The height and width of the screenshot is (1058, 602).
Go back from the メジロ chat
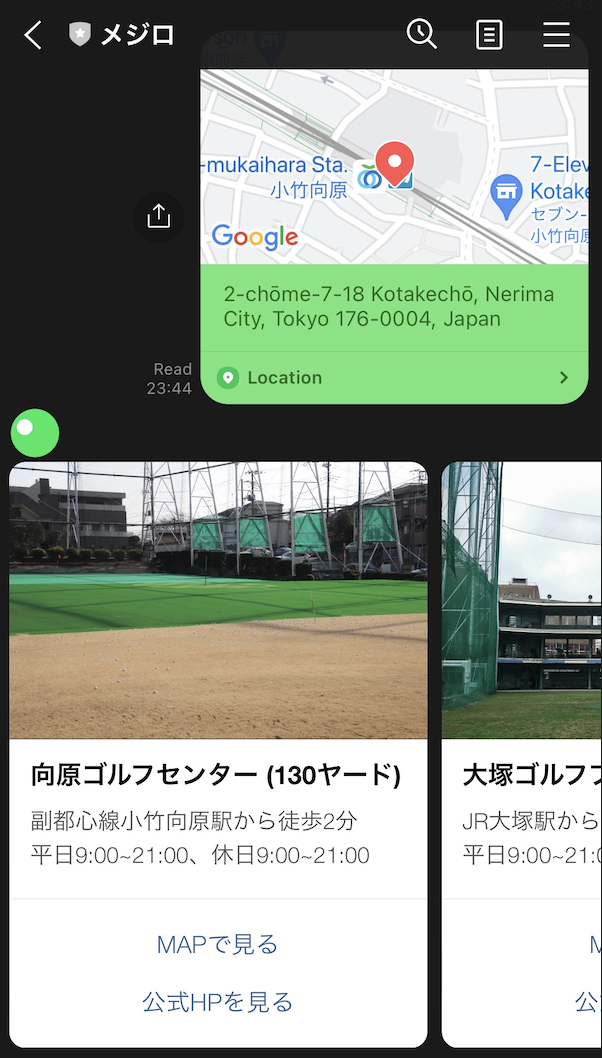(x=33, y=36)
